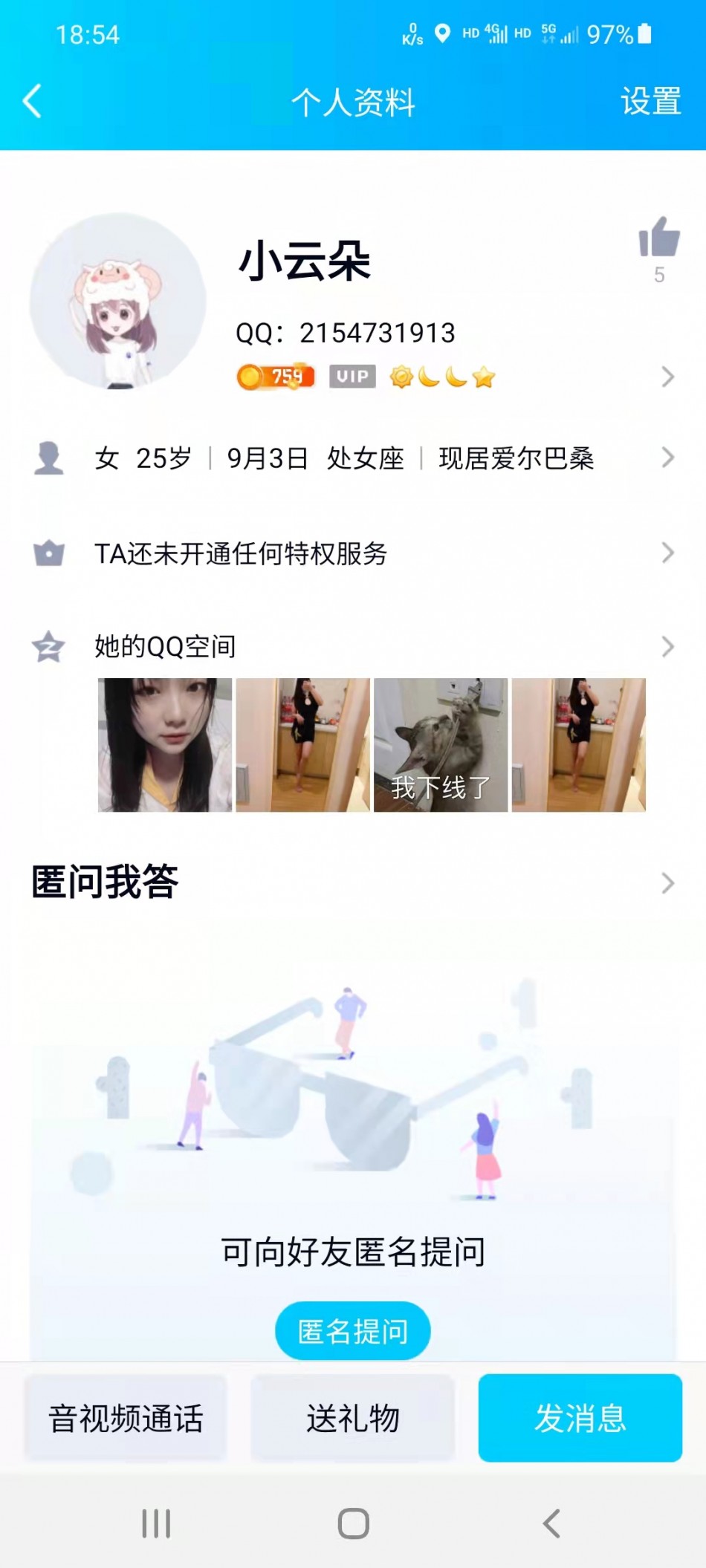Open the 我下线了 cat photo
The height and width of the screenshot is (1568, 706).
[441, 745]
